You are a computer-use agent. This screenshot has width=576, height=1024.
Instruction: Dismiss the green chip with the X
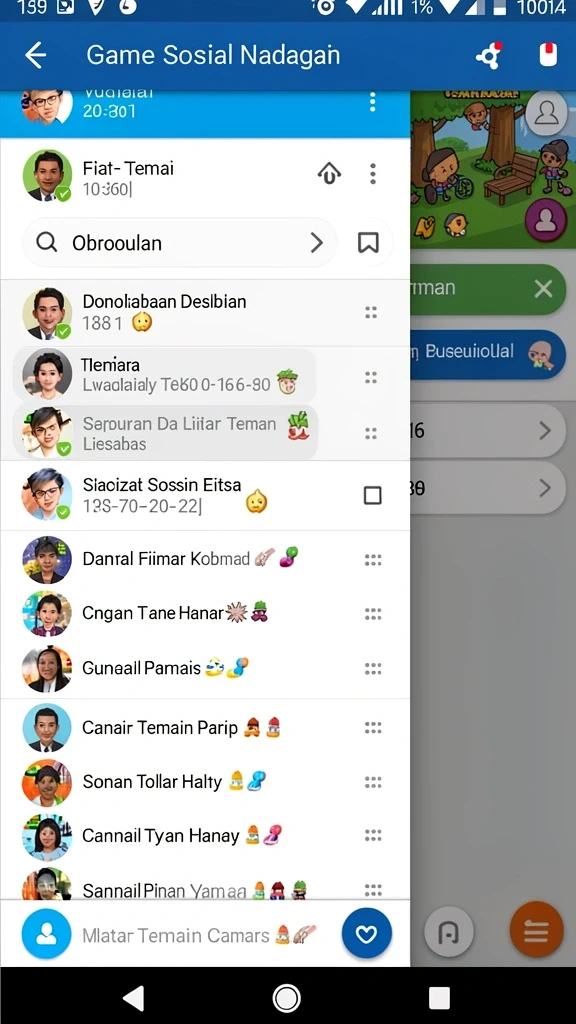click(x=543, y=289)
